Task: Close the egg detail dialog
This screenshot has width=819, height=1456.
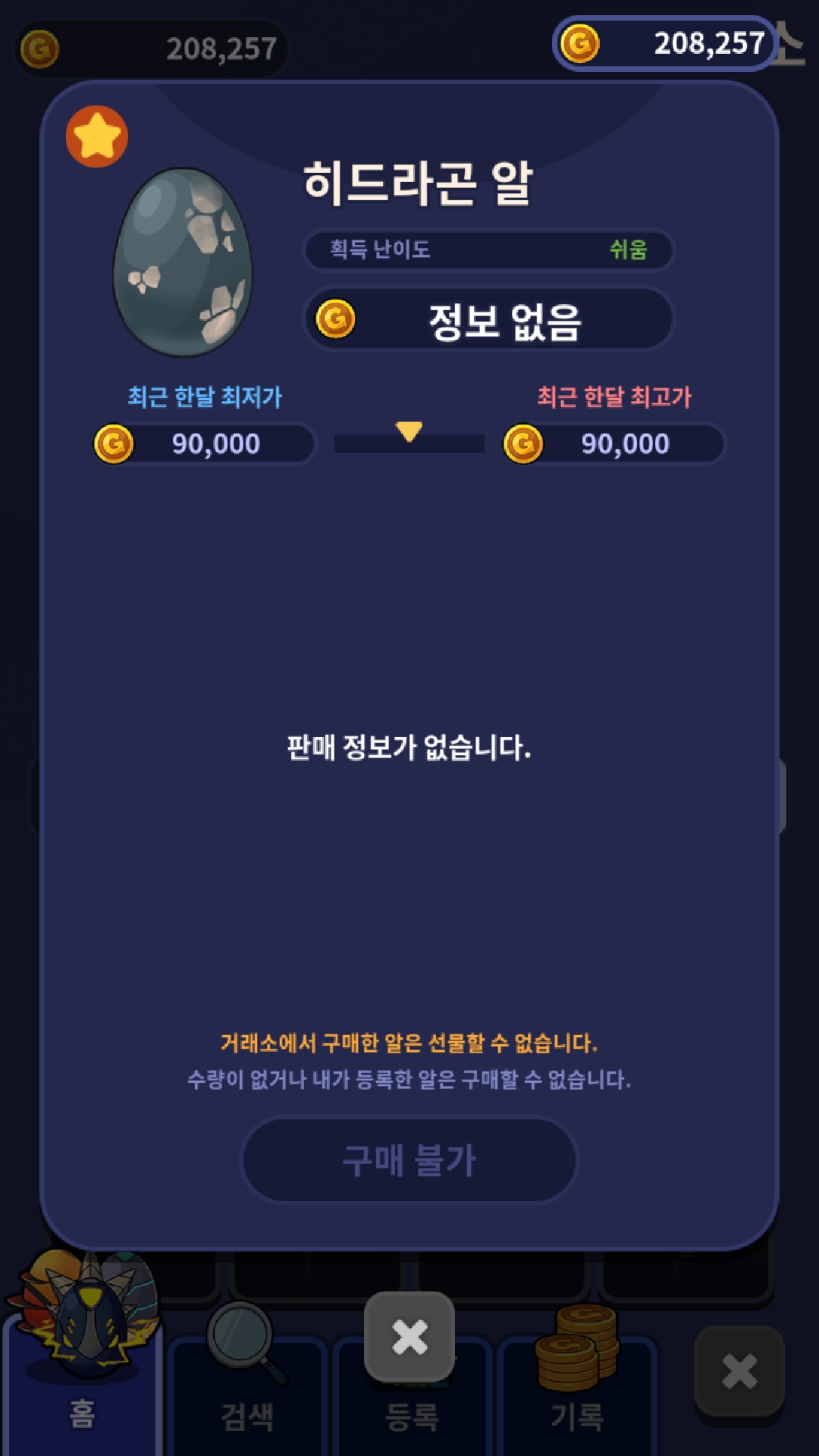Action: point(409,1336)
